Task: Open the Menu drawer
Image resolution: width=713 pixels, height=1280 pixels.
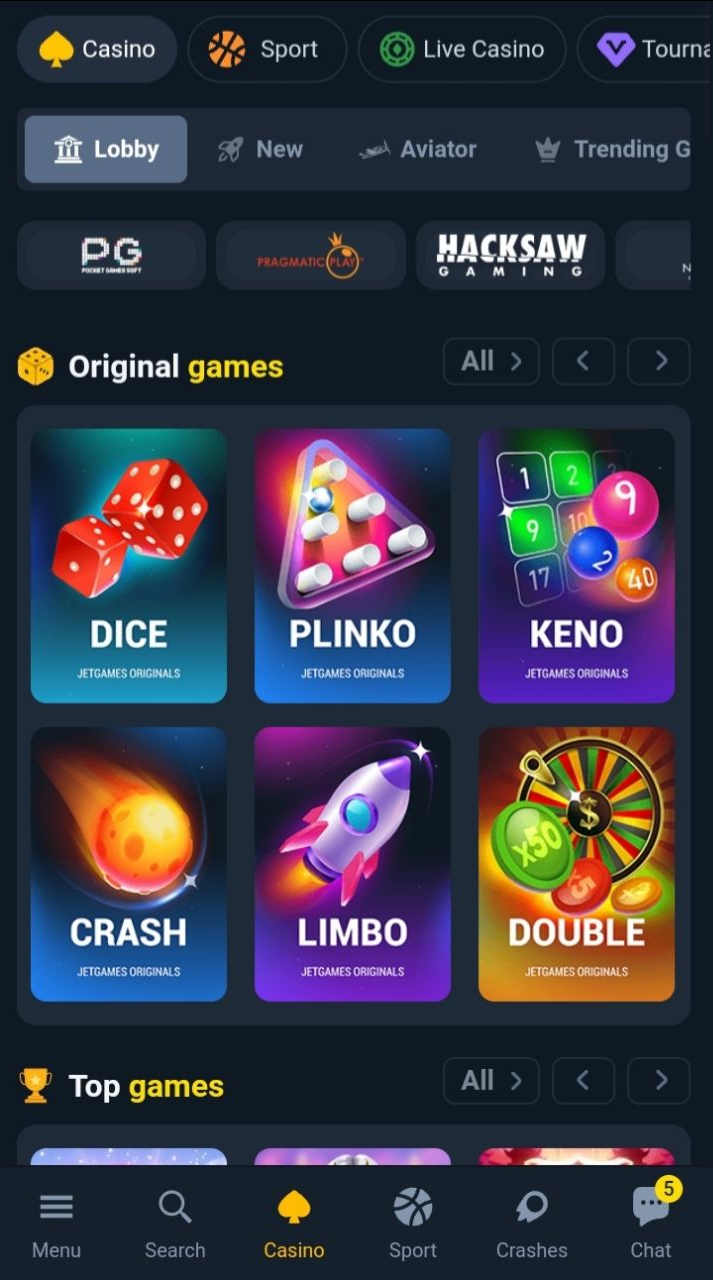Action: [x=56, y=1224]
